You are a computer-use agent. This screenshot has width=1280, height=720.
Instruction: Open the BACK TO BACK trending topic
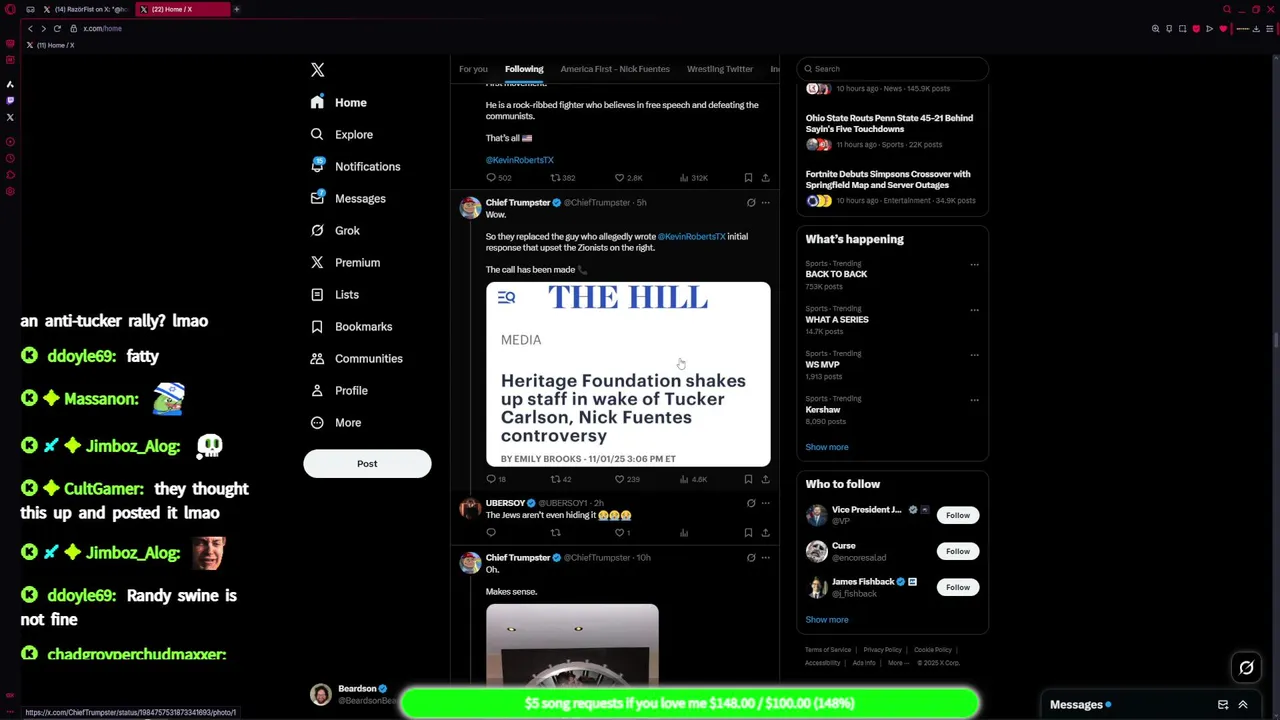[x=836, y=274]
